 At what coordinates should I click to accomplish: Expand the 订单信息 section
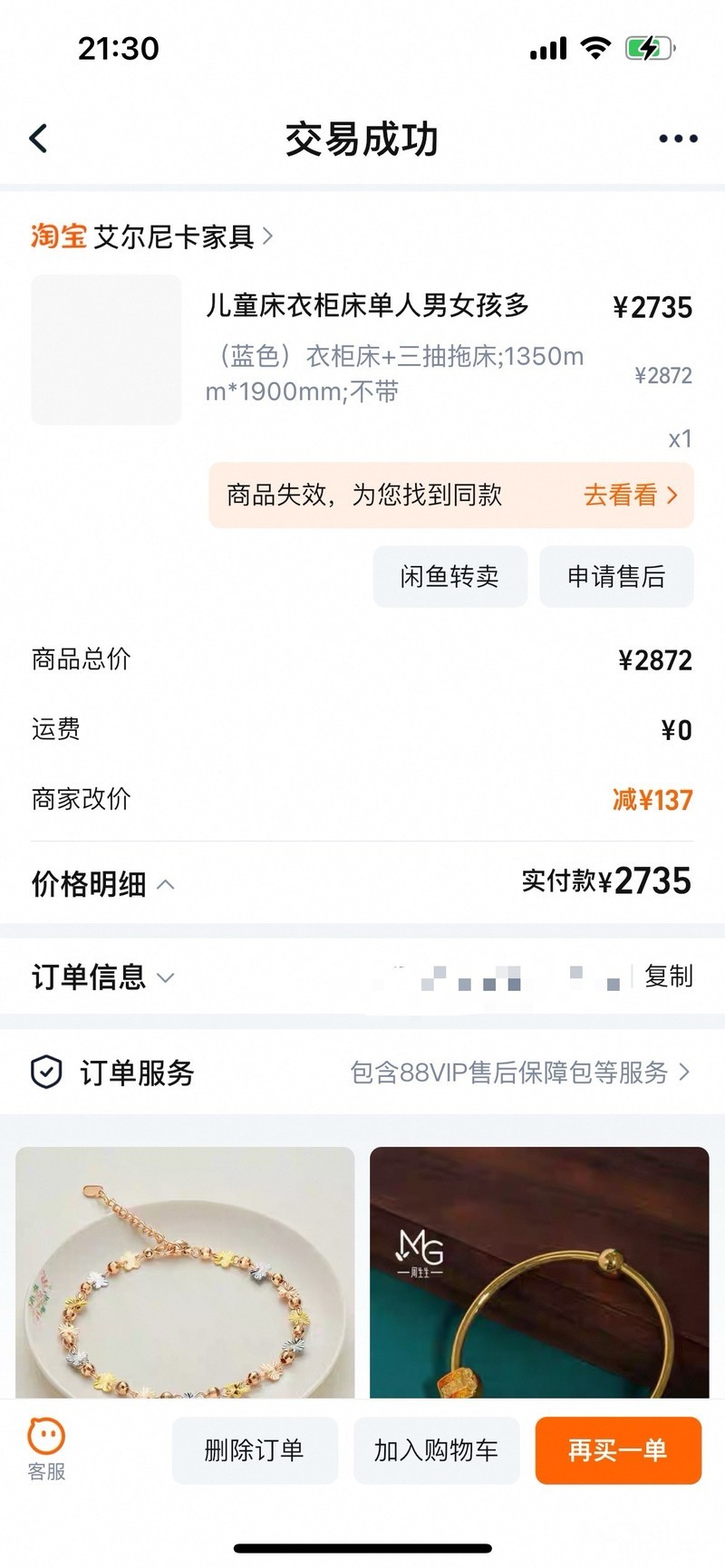pyautogui.click(x=102, y=976)
